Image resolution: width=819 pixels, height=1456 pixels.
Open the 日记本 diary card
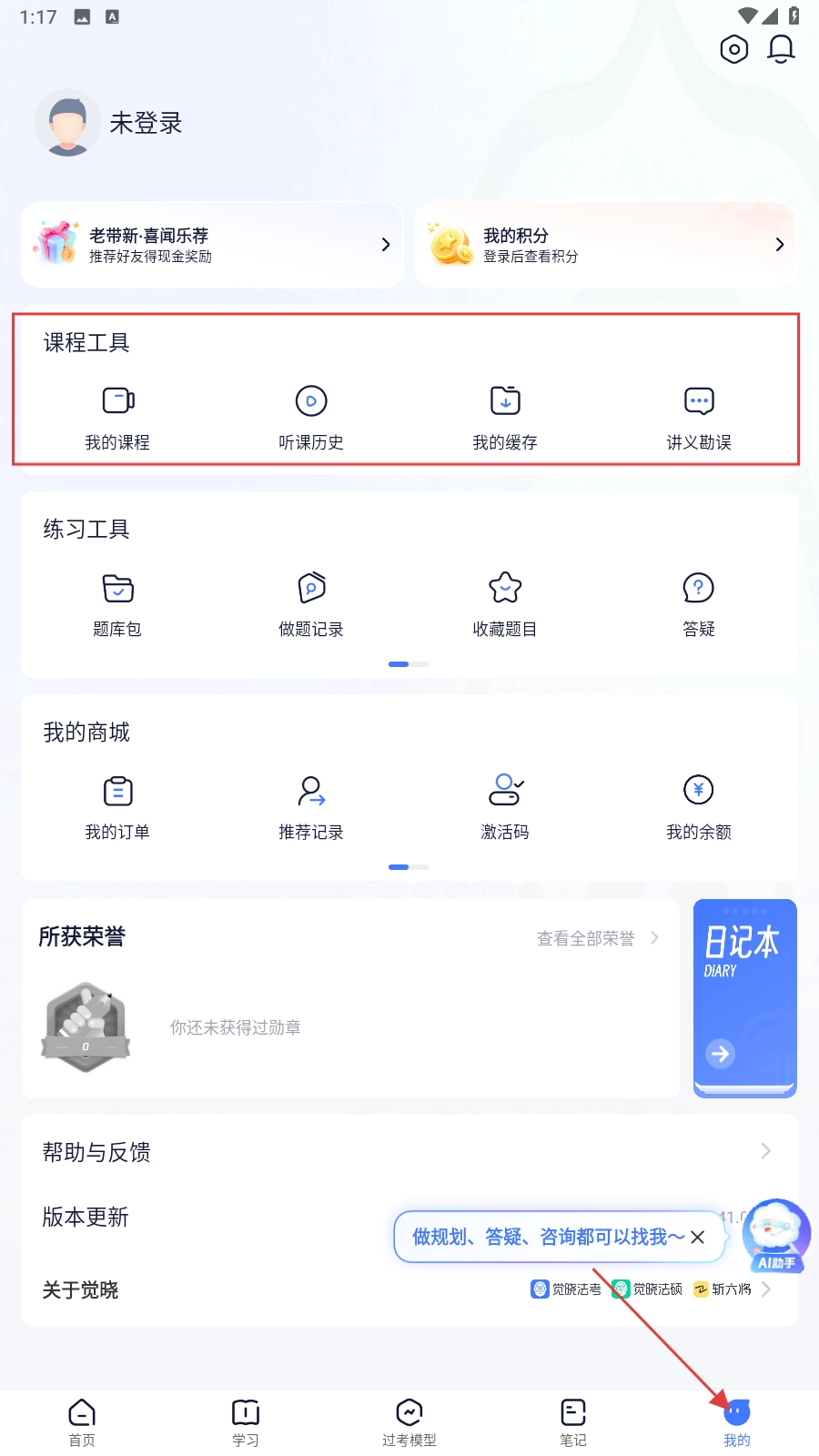744,997
